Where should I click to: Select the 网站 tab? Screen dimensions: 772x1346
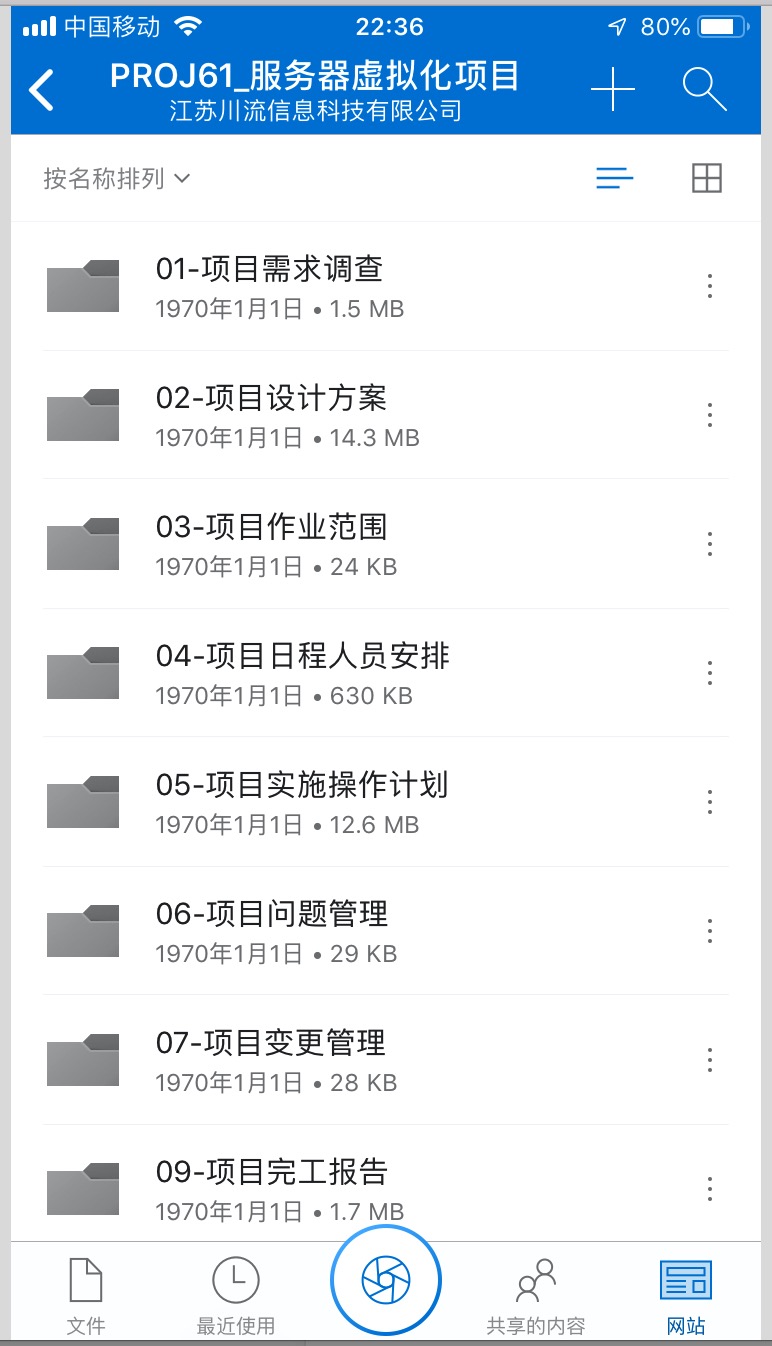[x=686, y=1296]
